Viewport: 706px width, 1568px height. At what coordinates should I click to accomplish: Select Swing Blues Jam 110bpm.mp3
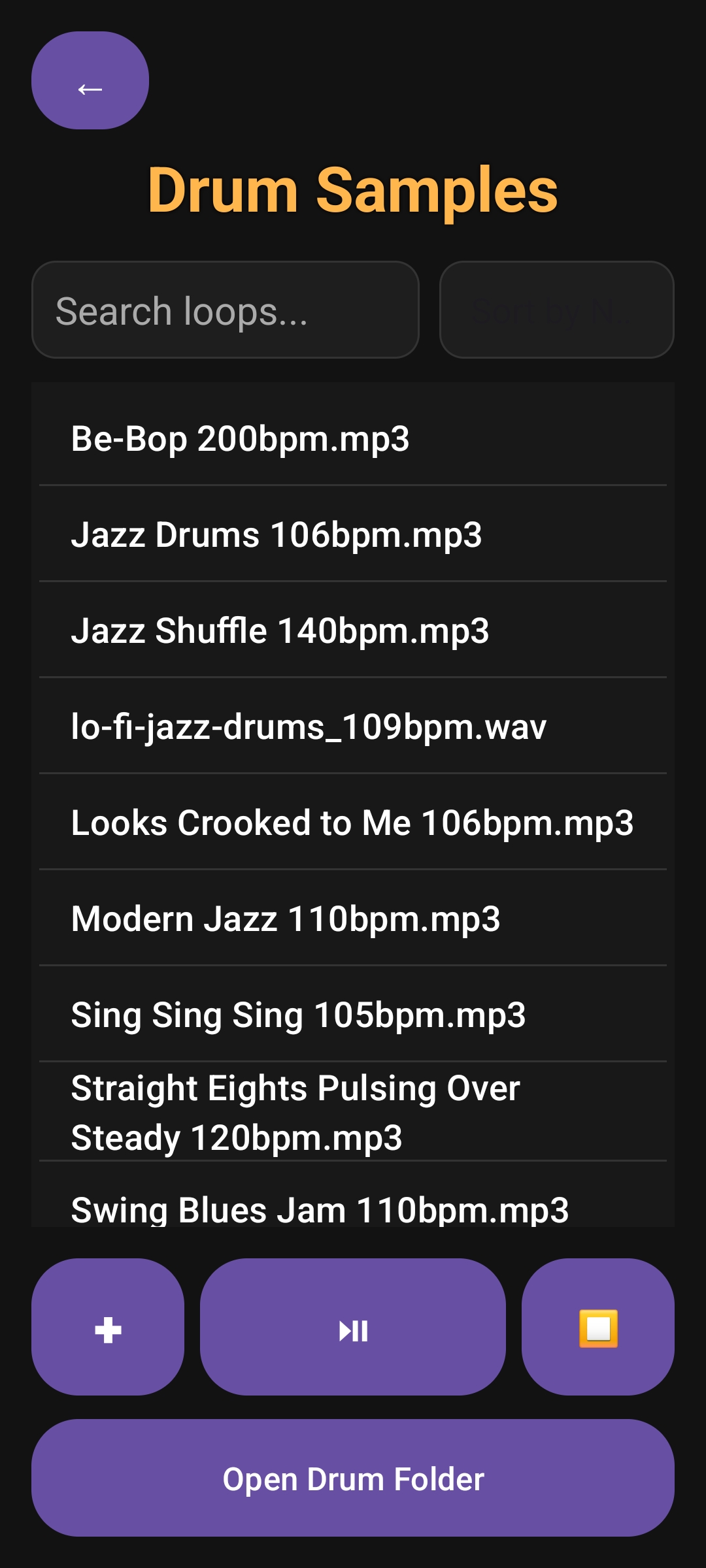click(x=353, y=1205)
